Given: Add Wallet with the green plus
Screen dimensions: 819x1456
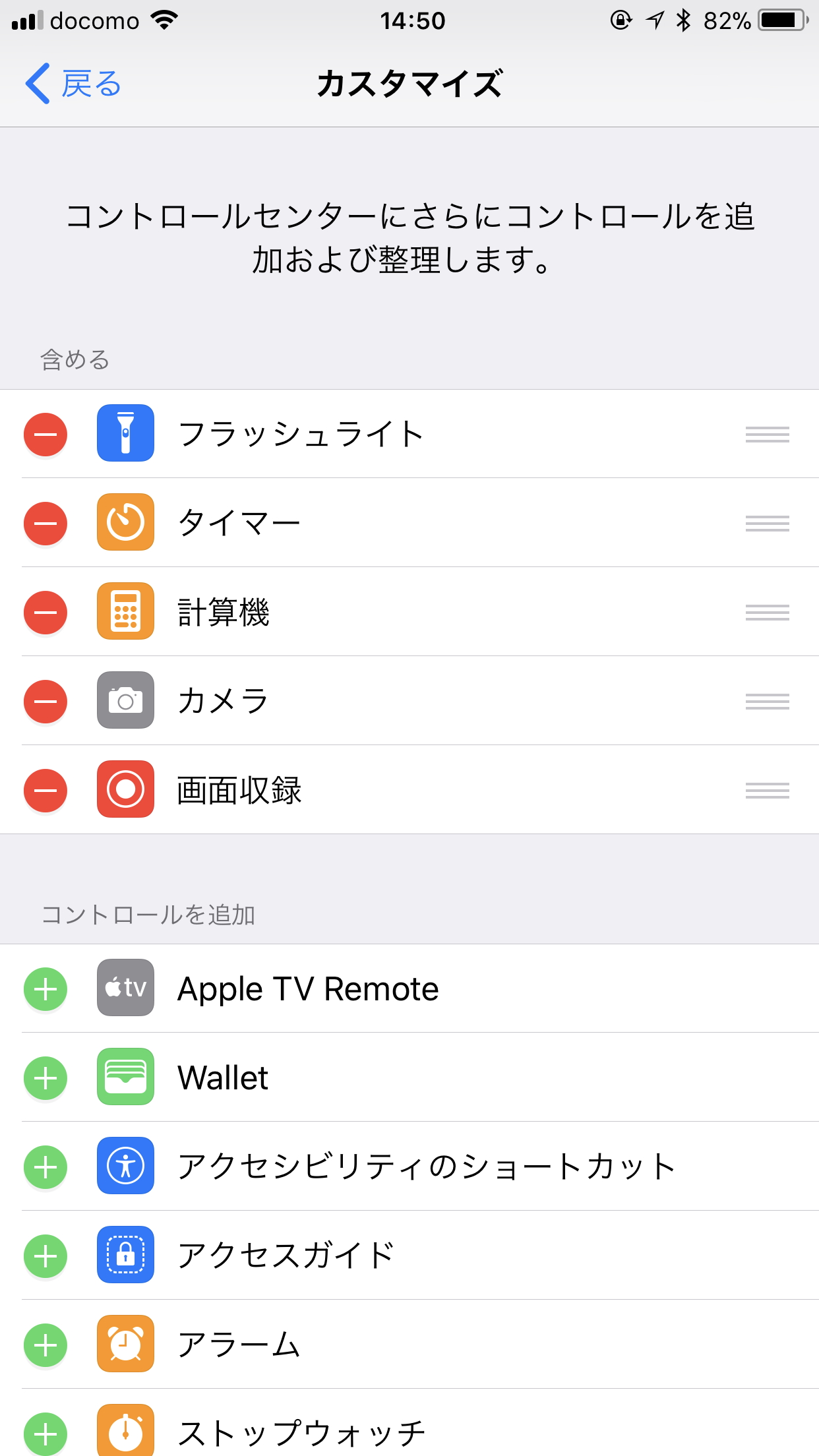Looking at the screenshot, I should pyautogui.click(x=45, y=1078).
